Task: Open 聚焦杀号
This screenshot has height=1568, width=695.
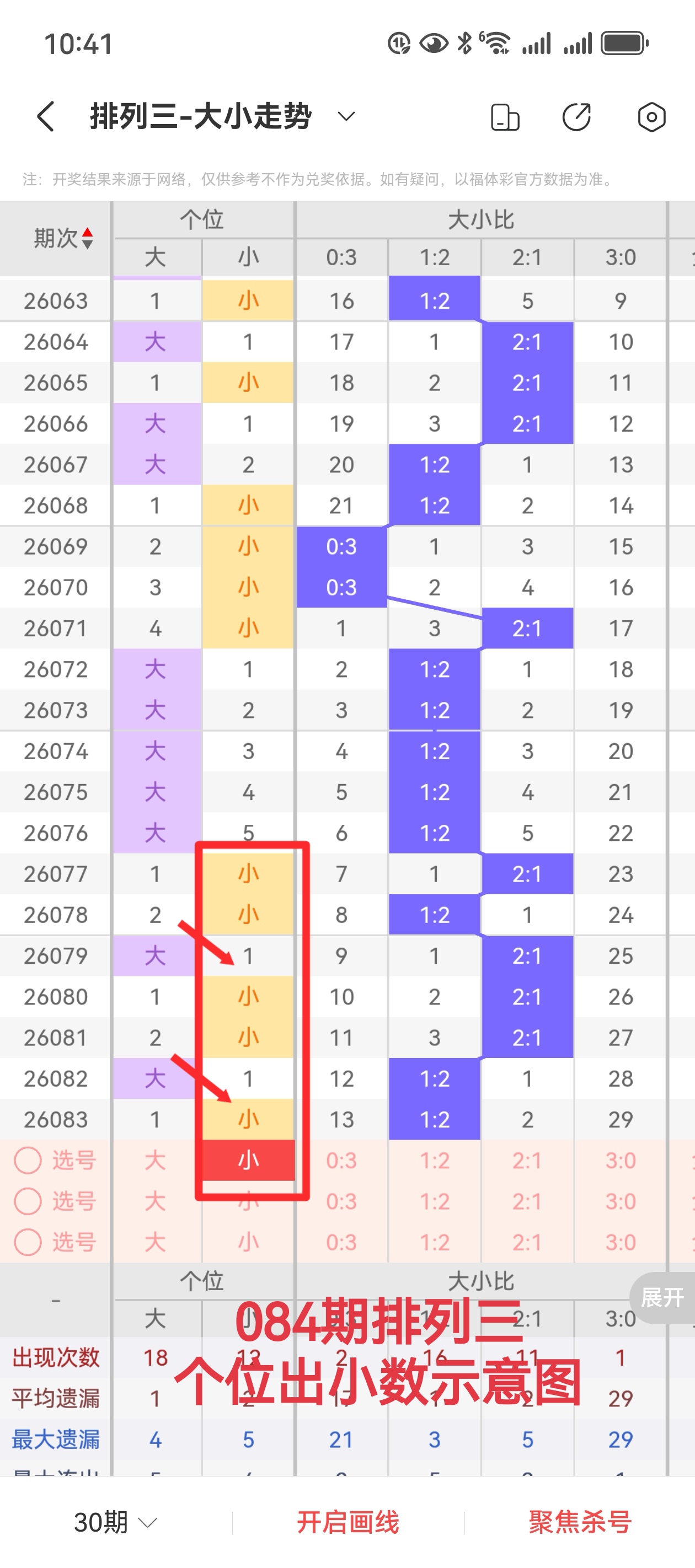Action: click(580, 1522)
